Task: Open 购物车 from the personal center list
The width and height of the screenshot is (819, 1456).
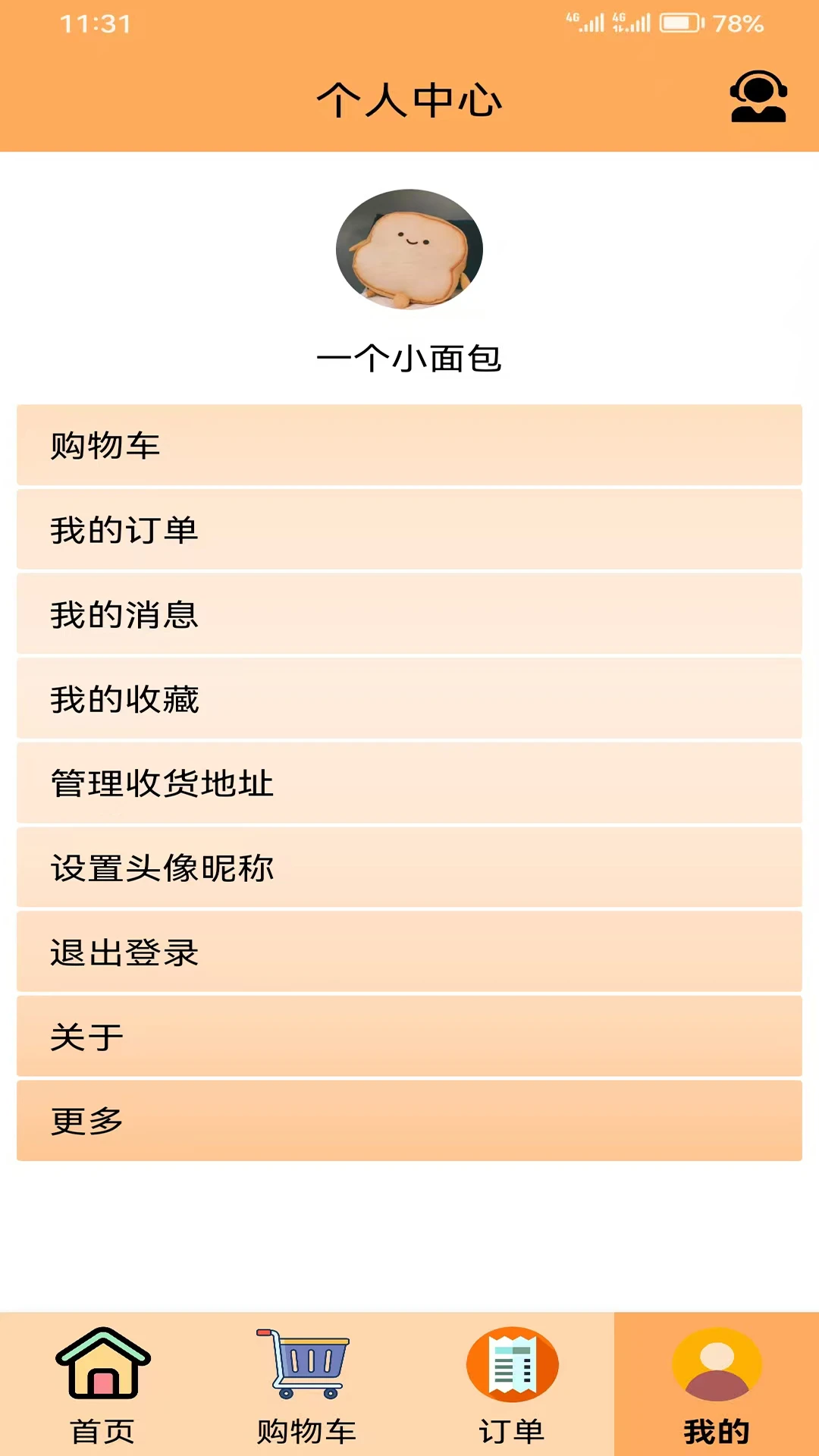Action: [x=409, y=446]
